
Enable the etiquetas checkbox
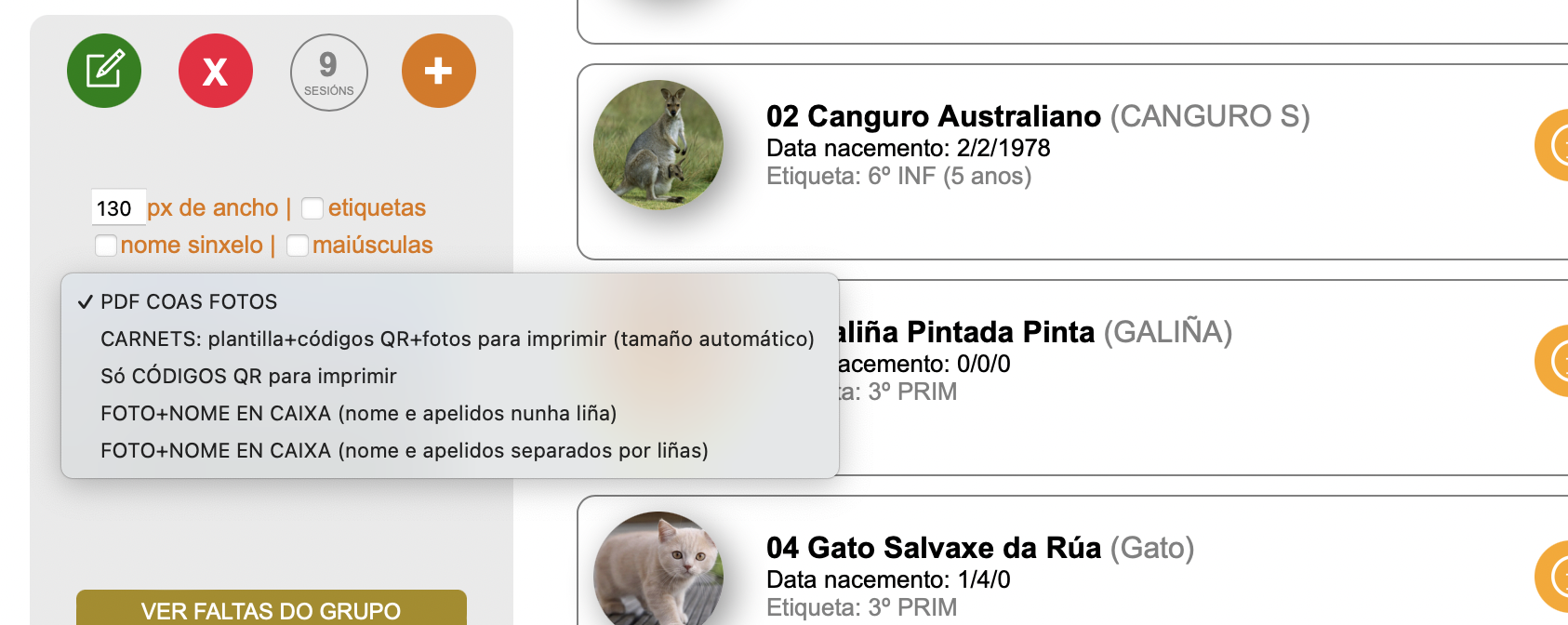[x=312, y=208]
